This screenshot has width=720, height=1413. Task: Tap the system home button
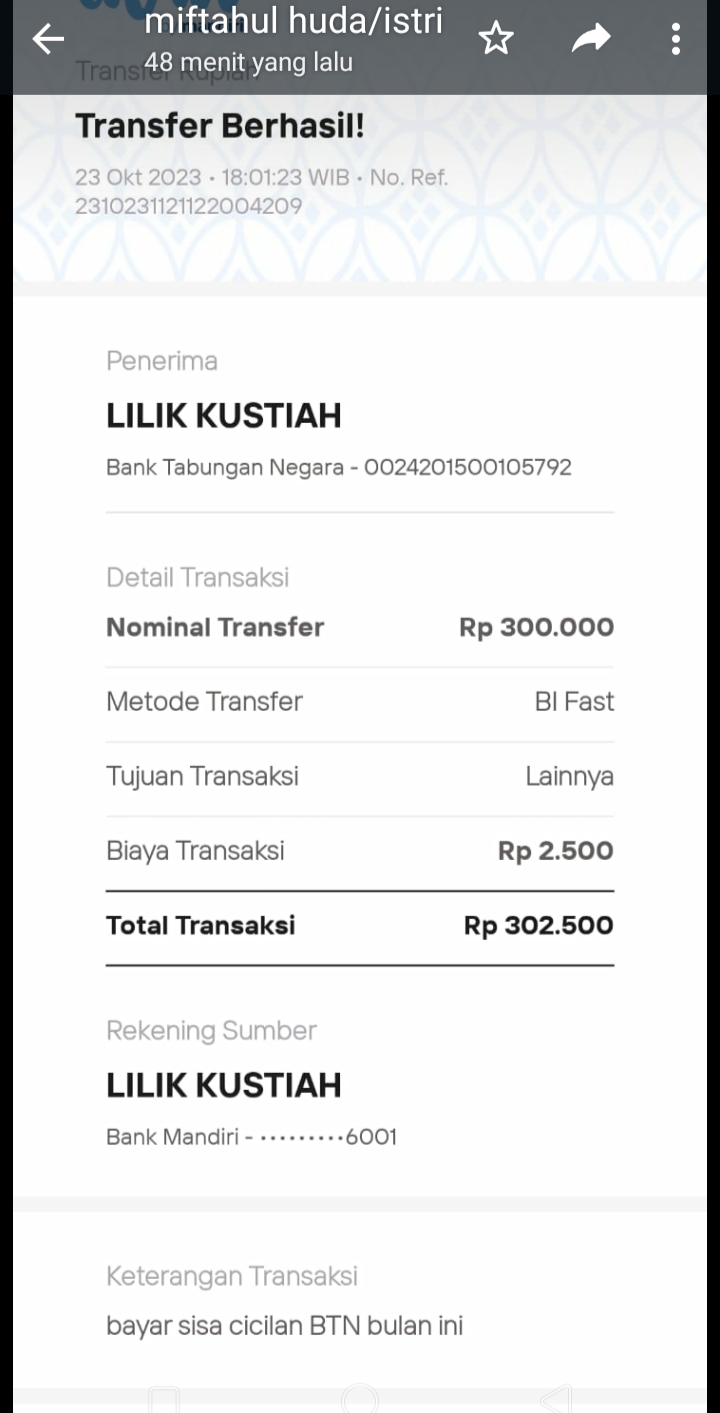(x=360, y=1398)
